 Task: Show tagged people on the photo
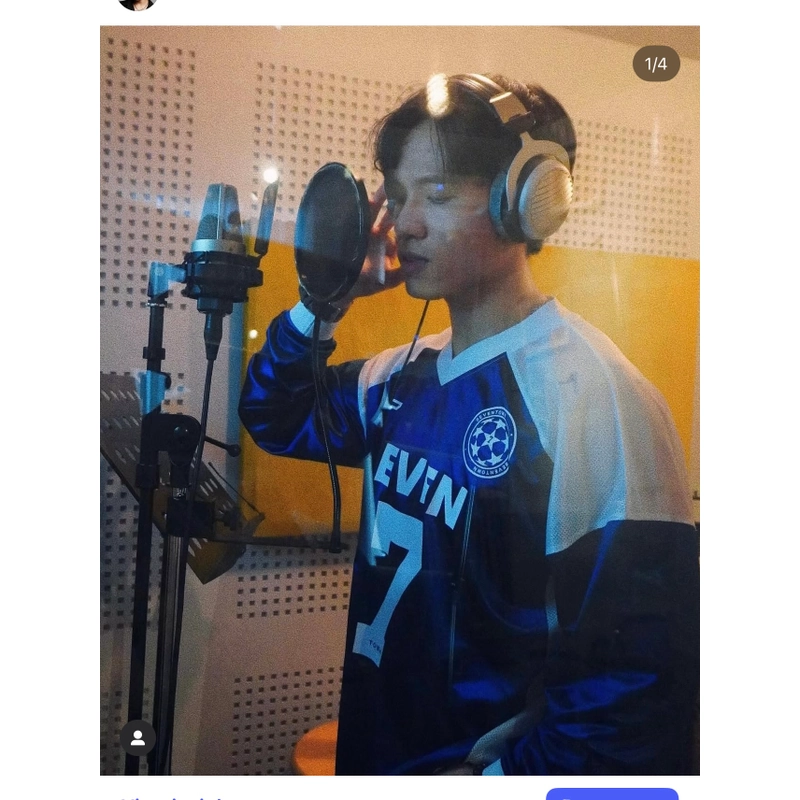pos(138,738)
